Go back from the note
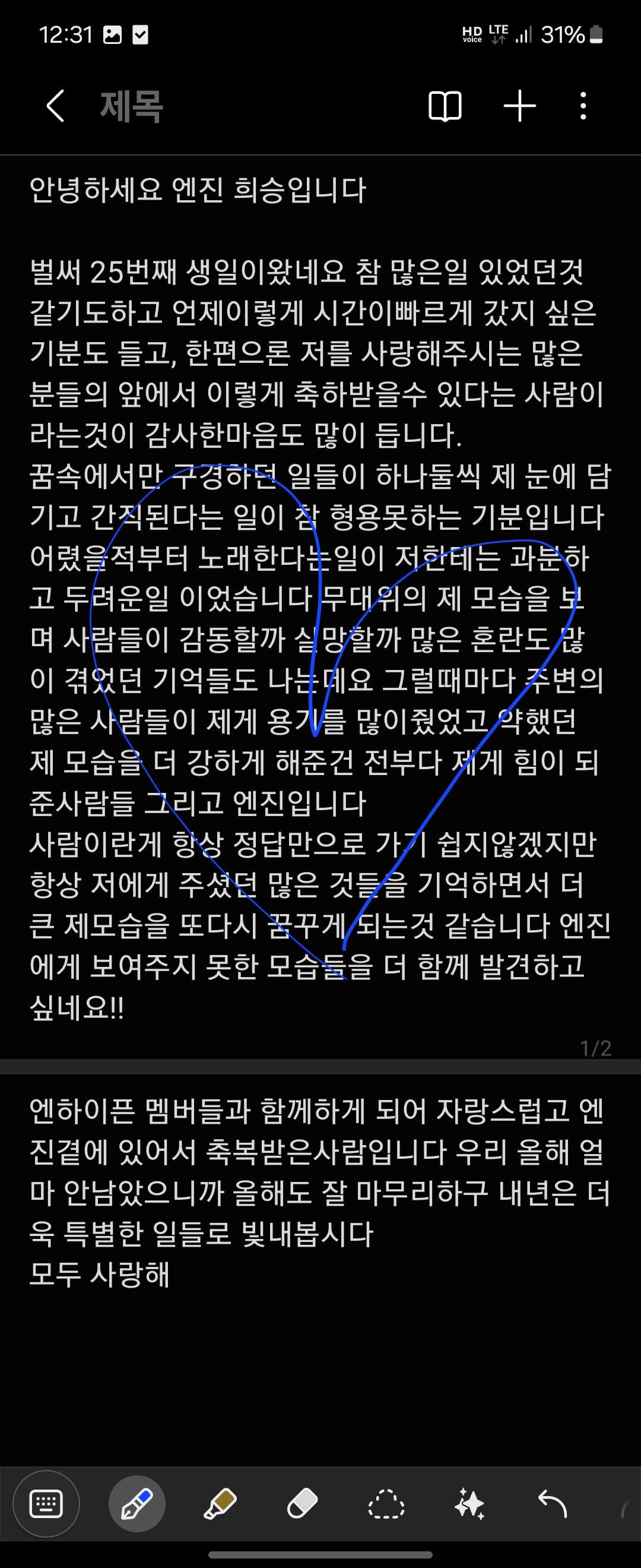Image resolution: width=641 pixels, height=1568 pixels. [55, 106]
